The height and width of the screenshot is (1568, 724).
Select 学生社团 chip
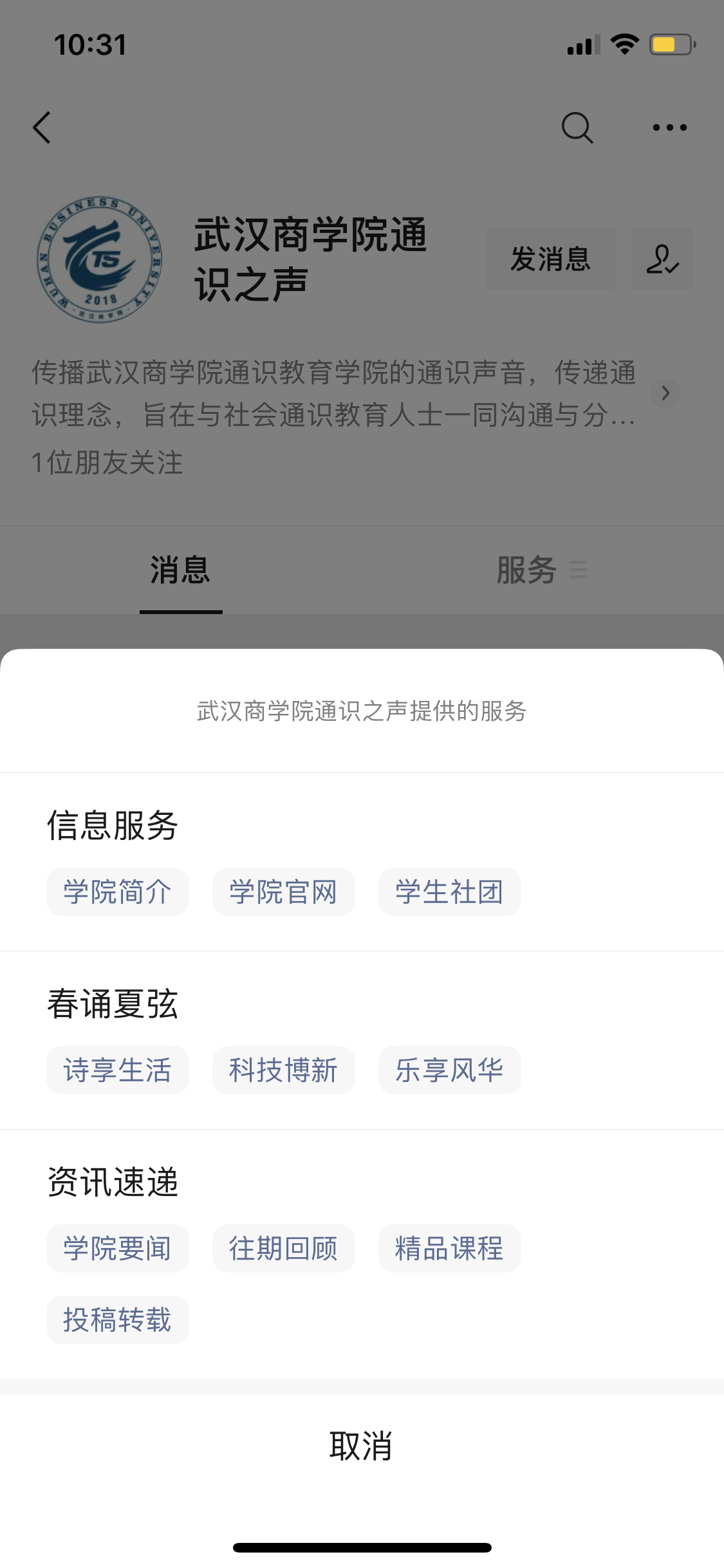(449, 892)
